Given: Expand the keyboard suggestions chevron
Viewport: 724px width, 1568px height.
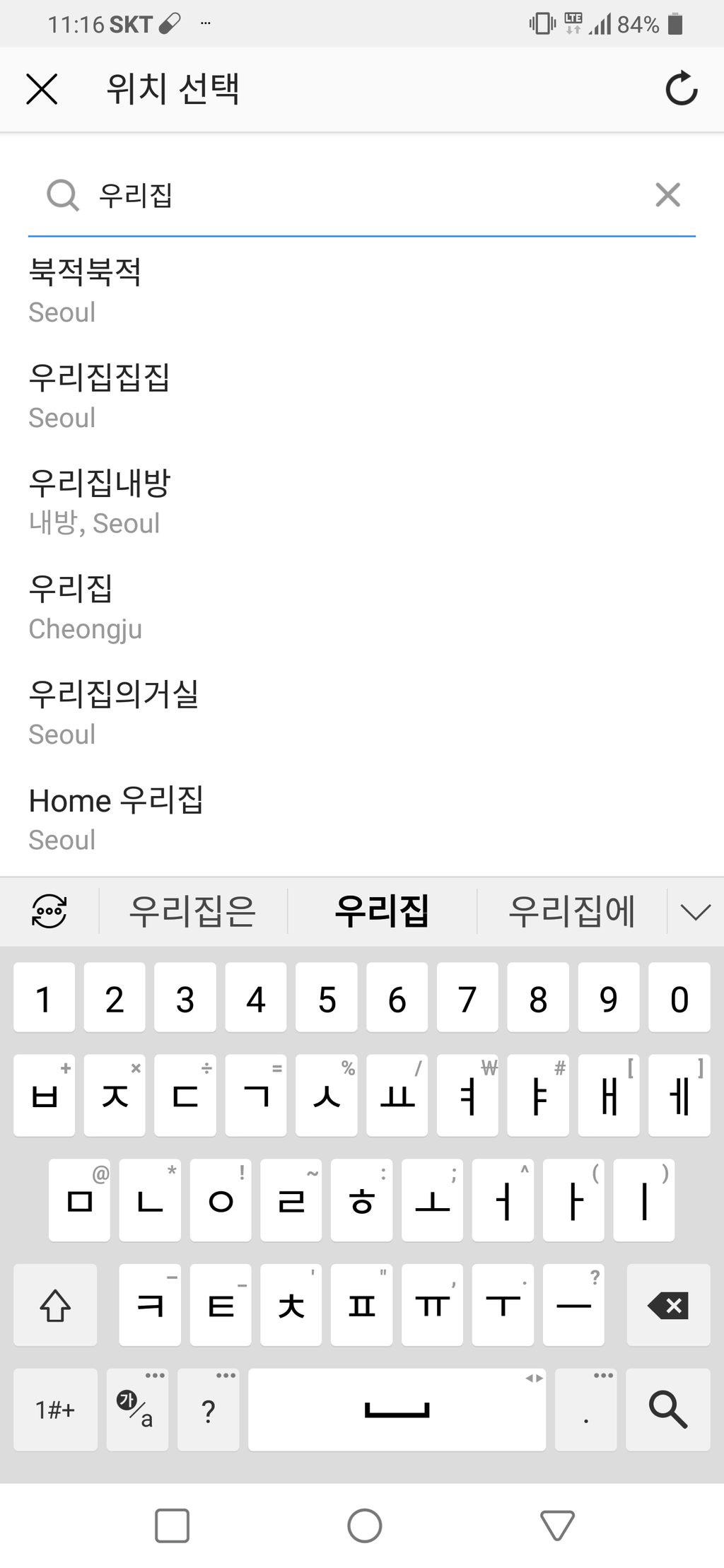Looking at the screenshot, I should [x=695, y=911].
